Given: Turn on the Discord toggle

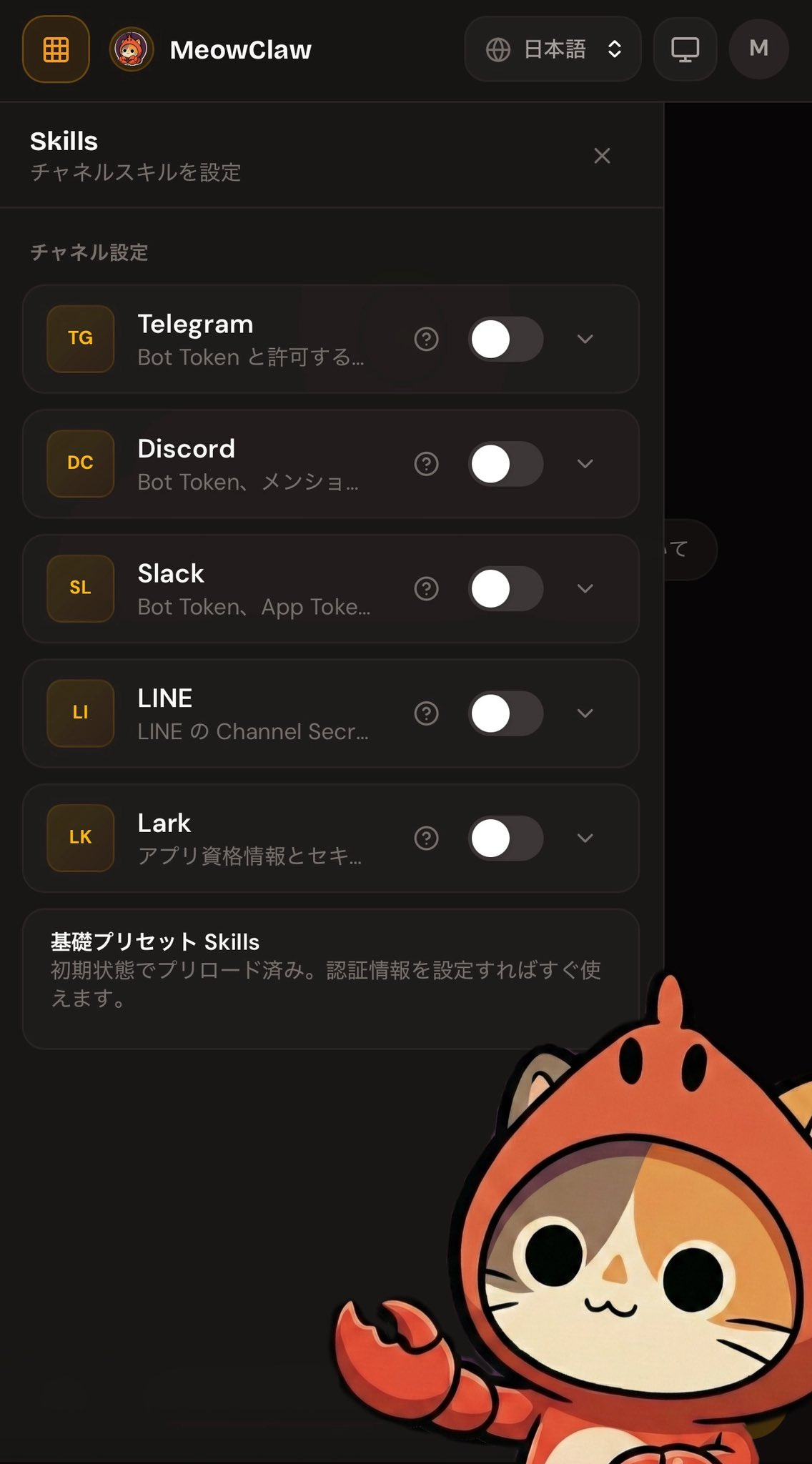Looking at the screenshot, I should pyautogui.click(x=506, y=464).
